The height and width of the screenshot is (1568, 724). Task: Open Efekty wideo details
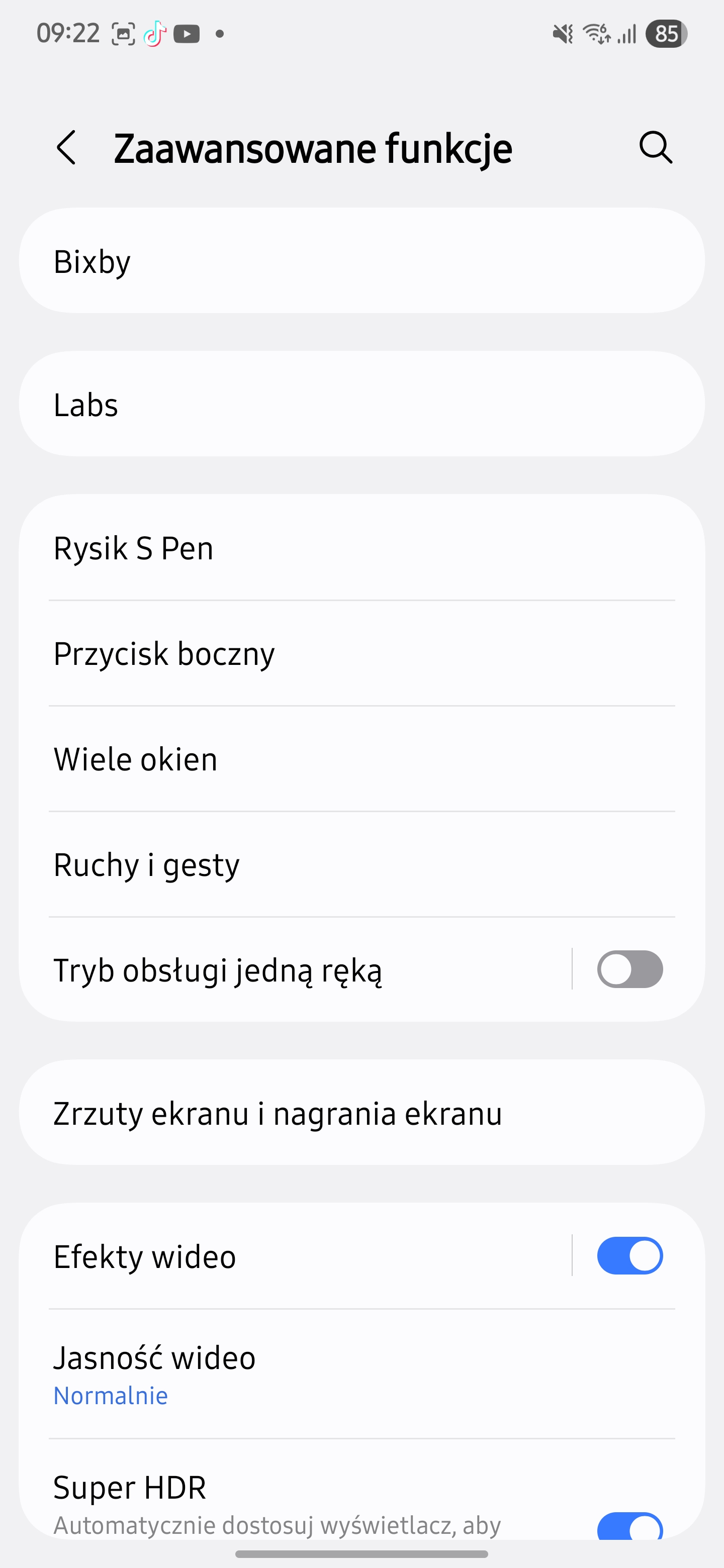pos(295,1256)
